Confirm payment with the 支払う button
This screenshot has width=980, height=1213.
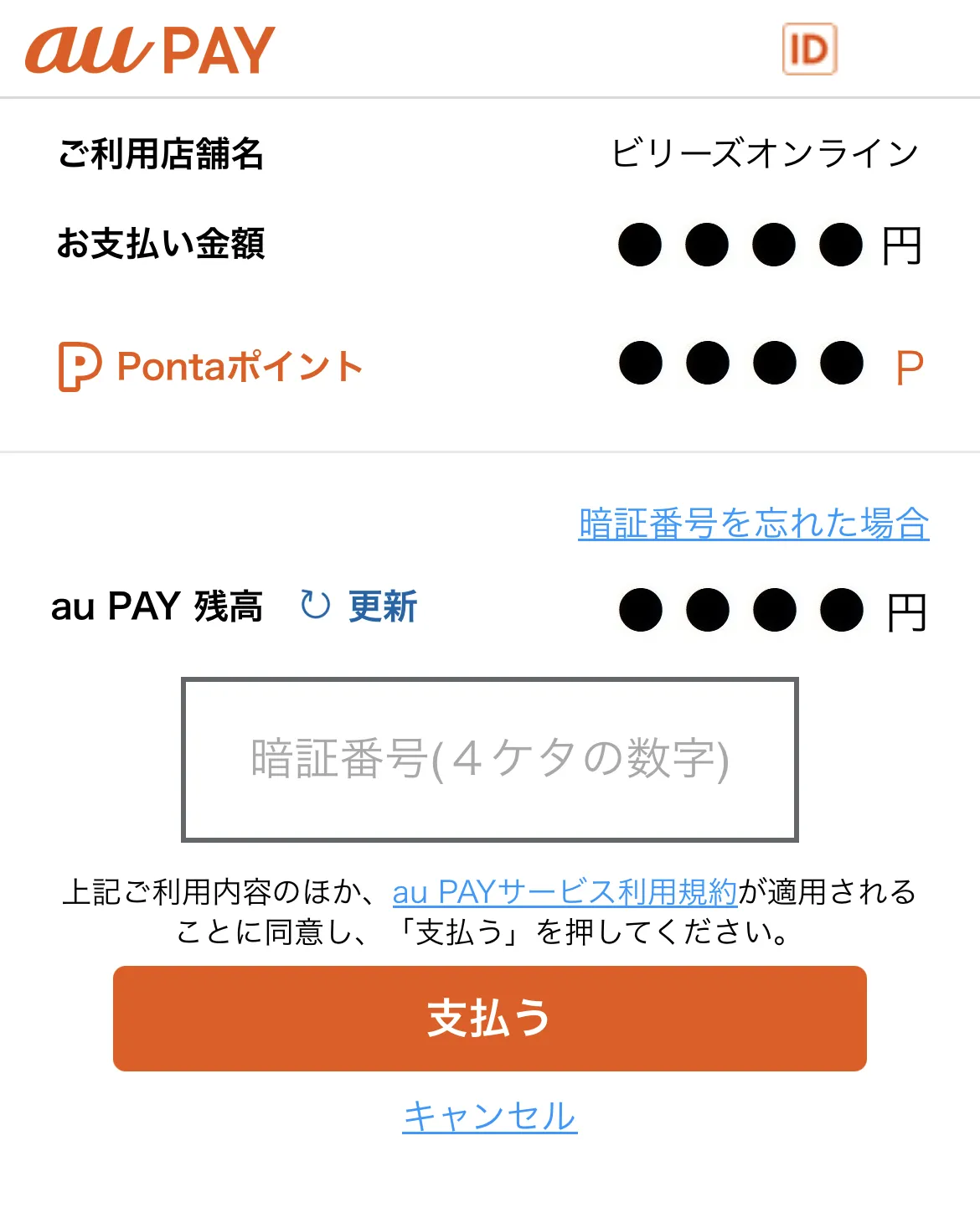point(490,1019)
